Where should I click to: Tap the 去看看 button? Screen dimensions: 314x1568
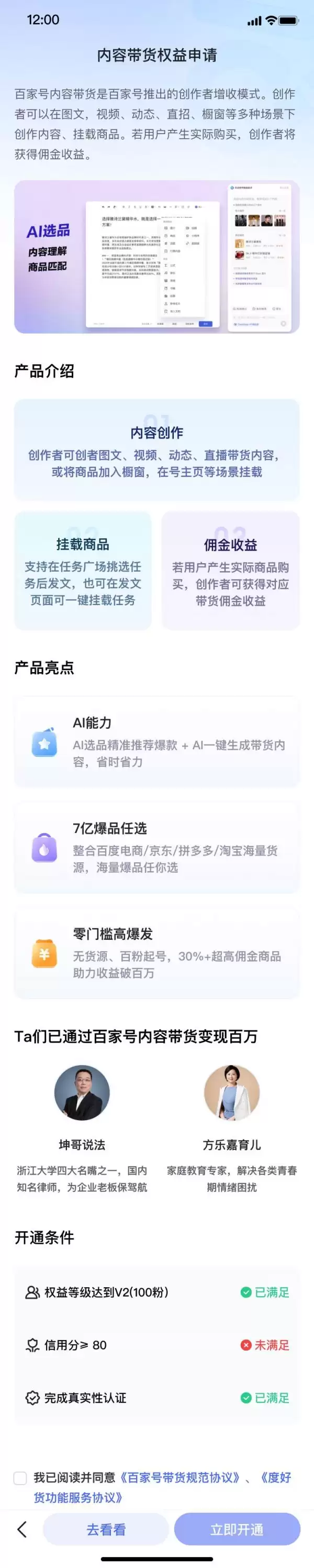106,1529
